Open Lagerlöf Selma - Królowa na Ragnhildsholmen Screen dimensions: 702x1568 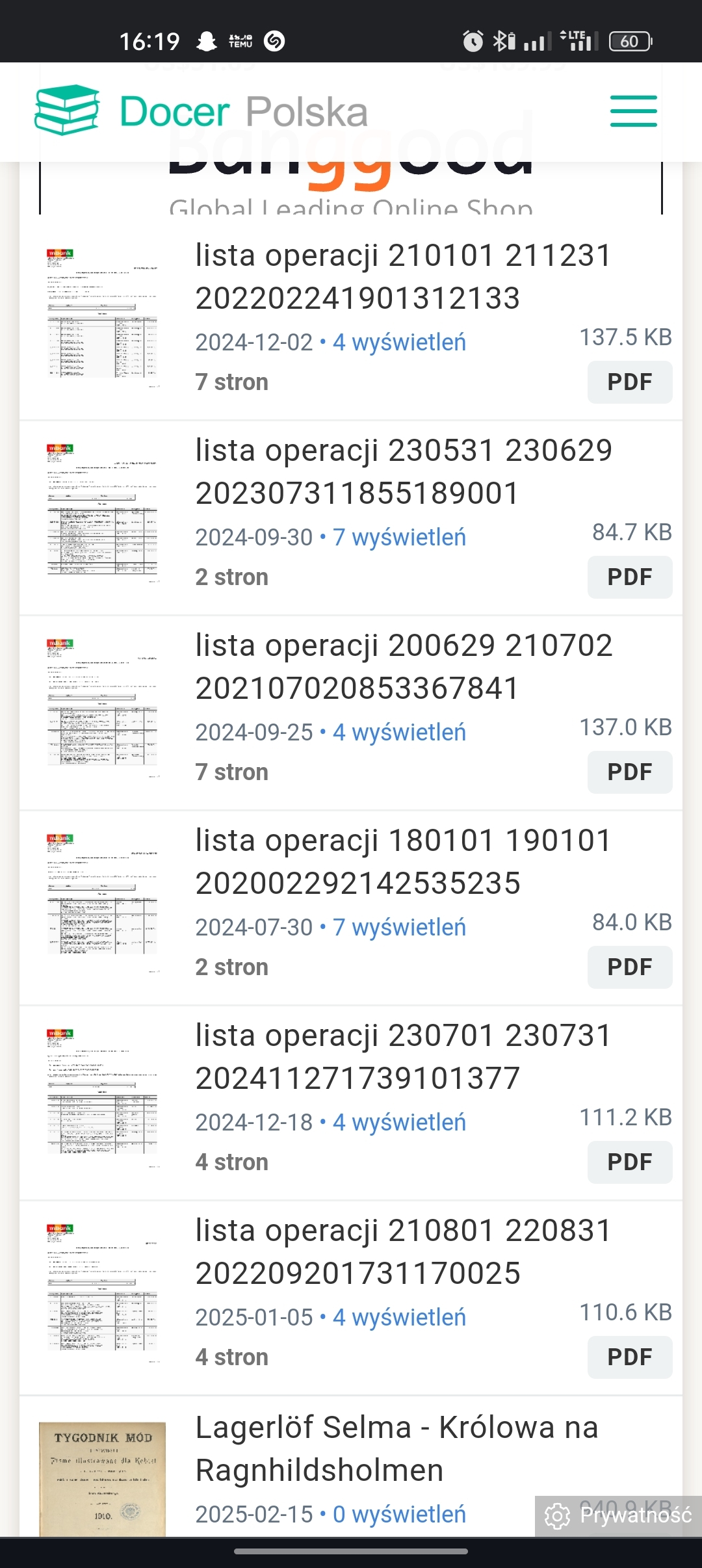point(396,1449)
